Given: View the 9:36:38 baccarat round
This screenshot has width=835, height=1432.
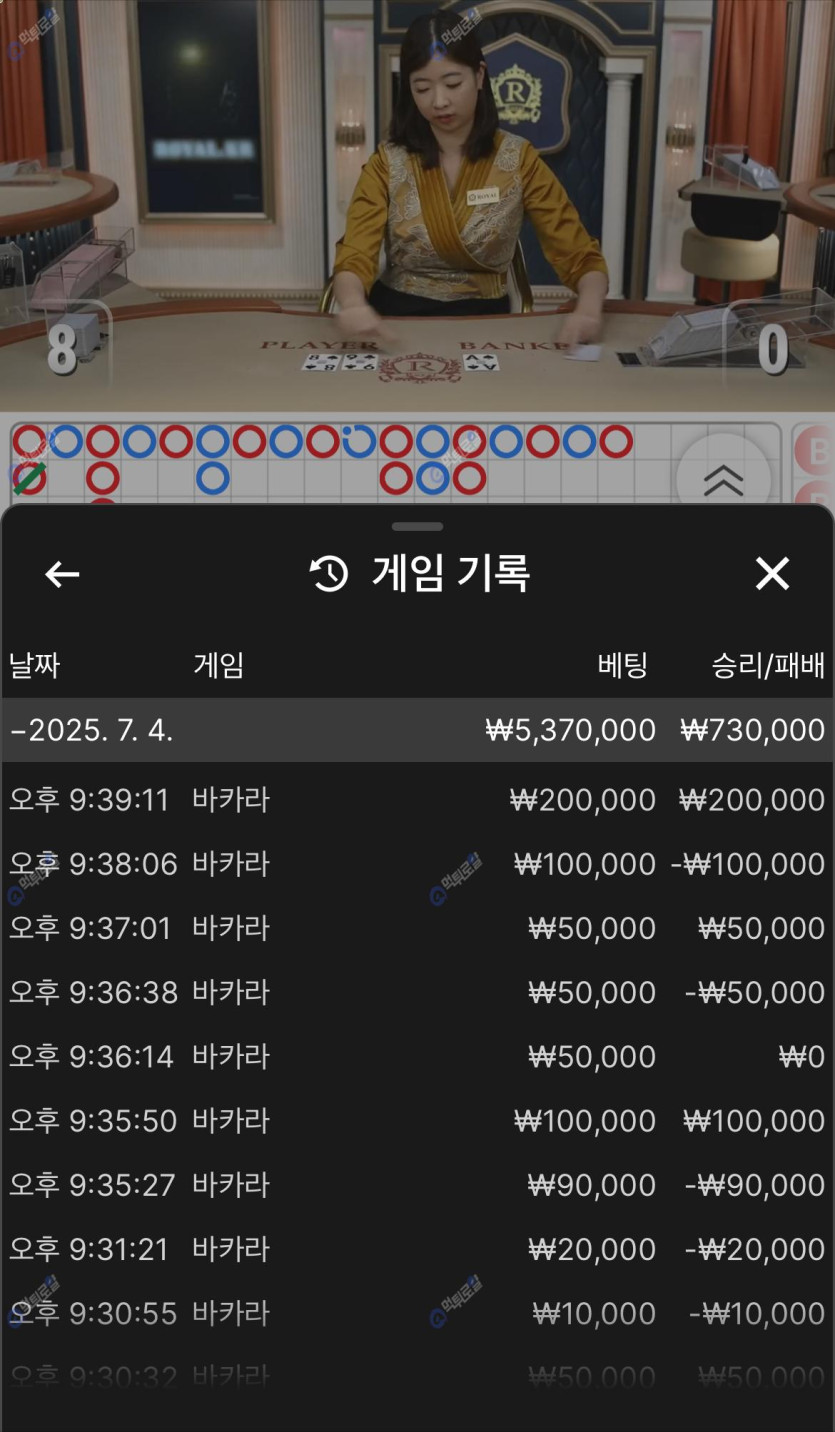Looking at the screenshot, I should (417, 992).
